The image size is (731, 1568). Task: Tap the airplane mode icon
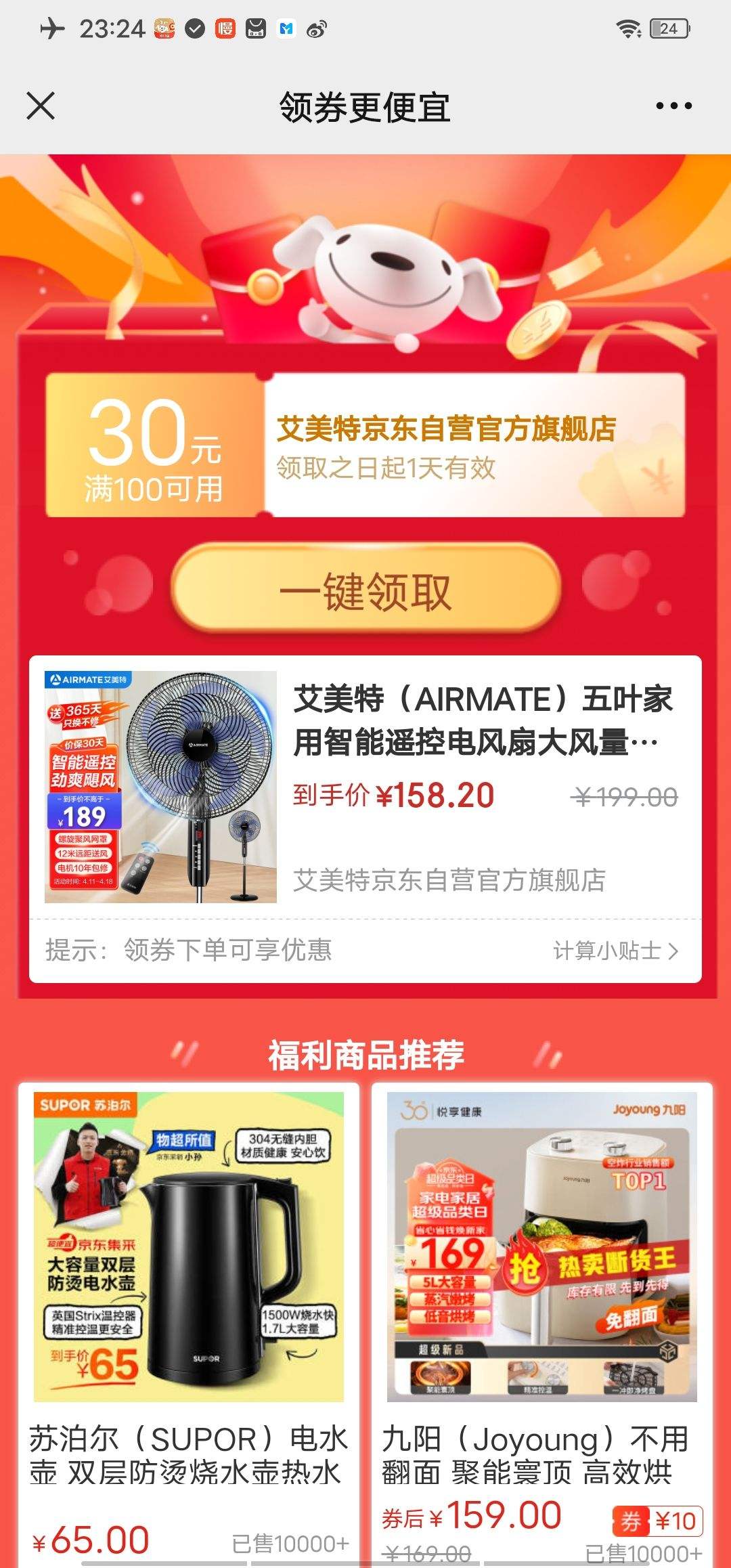point(54,28)
